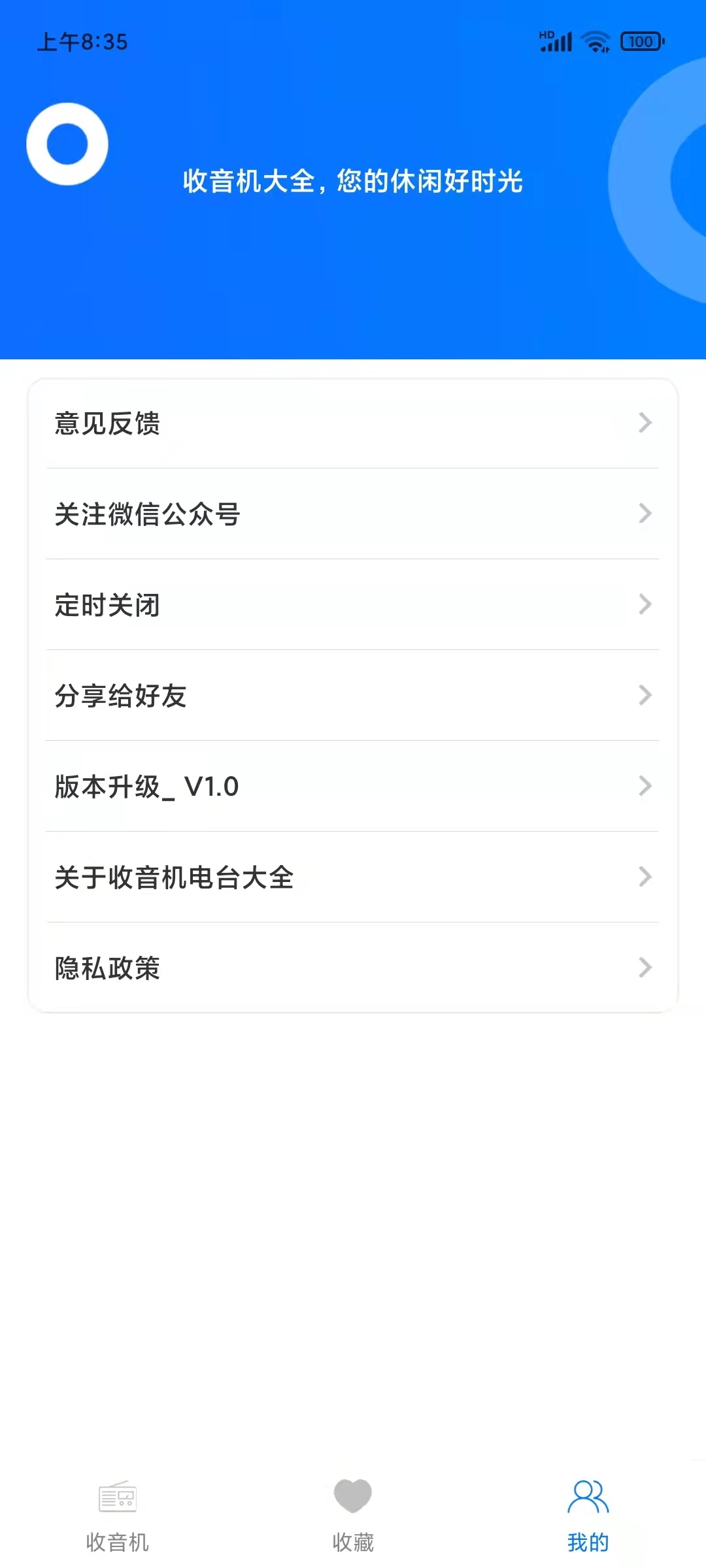Select 分享给好友 to share the app
Image resolution: width=706 pixels, height=1568 pixels.
tap(353, 696)
